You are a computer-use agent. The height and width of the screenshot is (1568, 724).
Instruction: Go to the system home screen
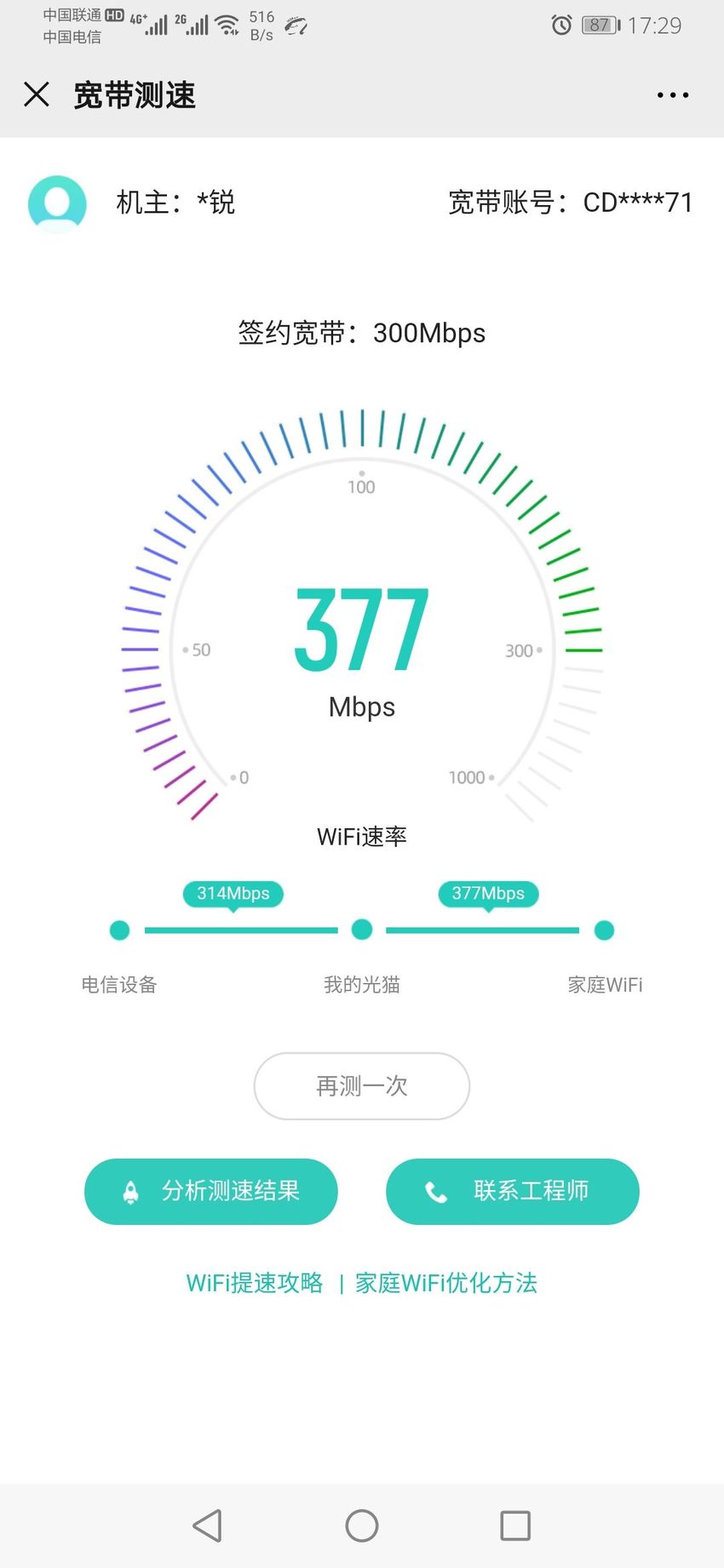(362, 1525)
